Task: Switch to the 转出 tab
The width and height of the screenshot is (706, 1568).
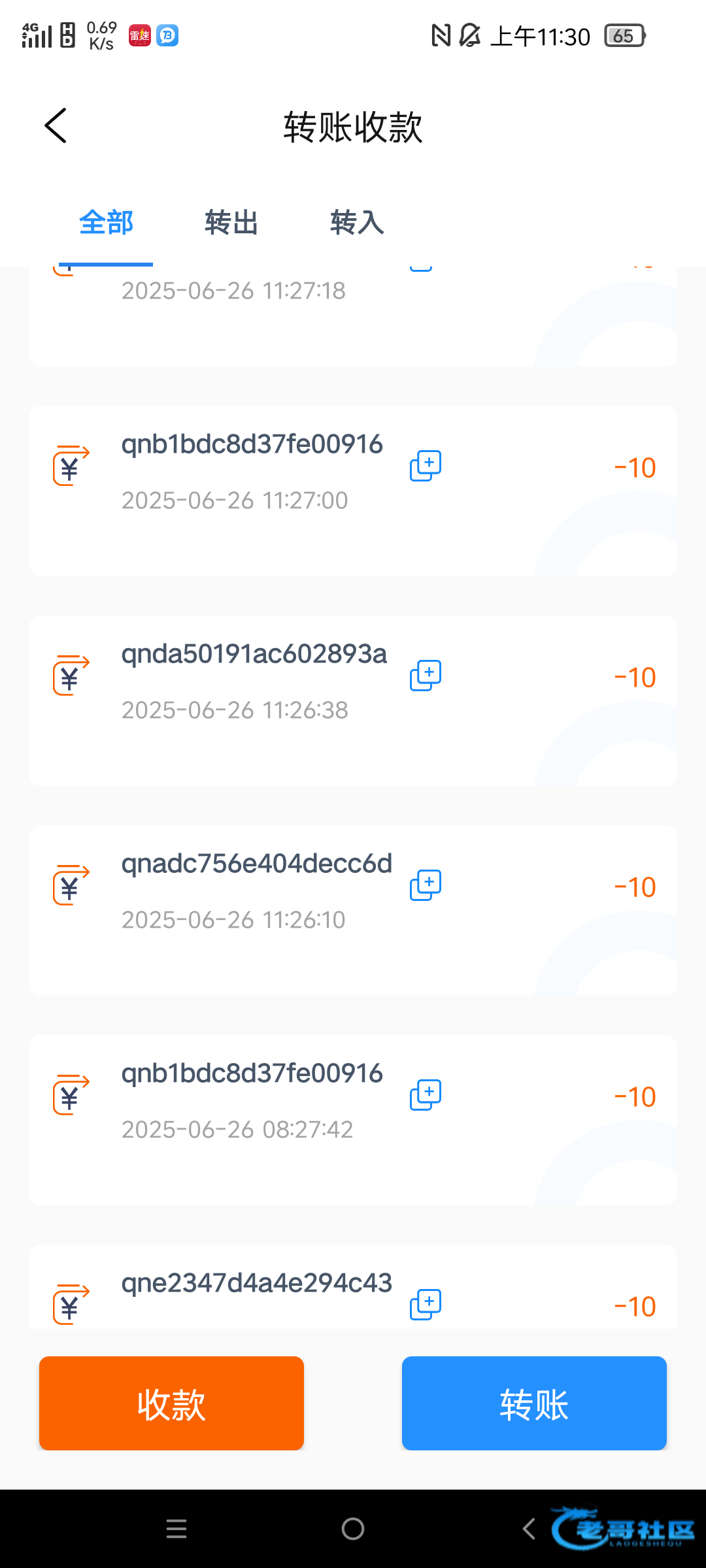Action: pos(231,223)
